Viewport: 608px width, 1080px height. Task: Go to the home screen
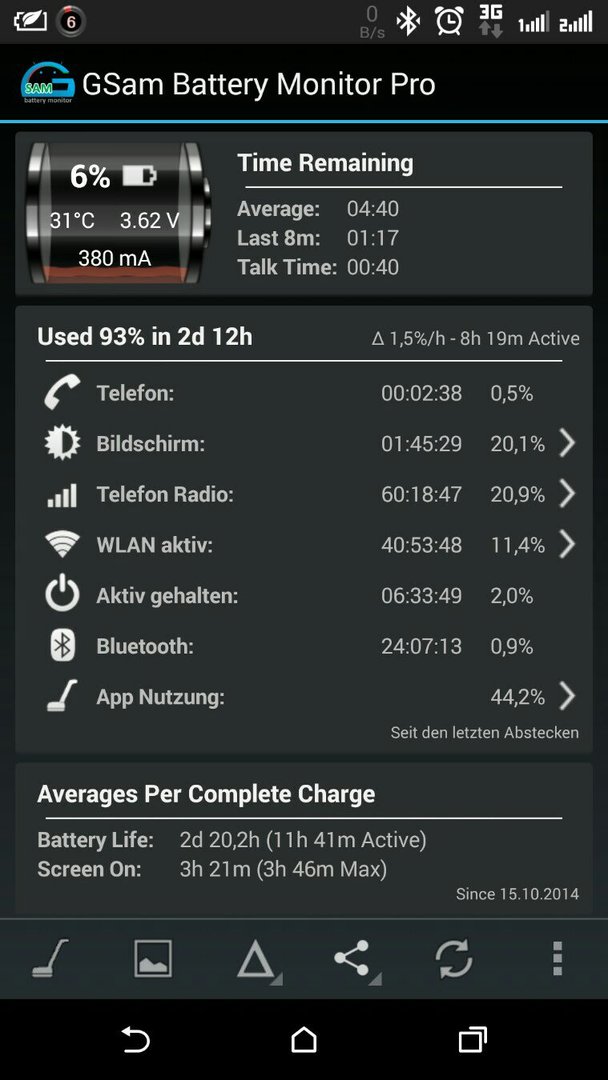click(x=304, y=1040)
